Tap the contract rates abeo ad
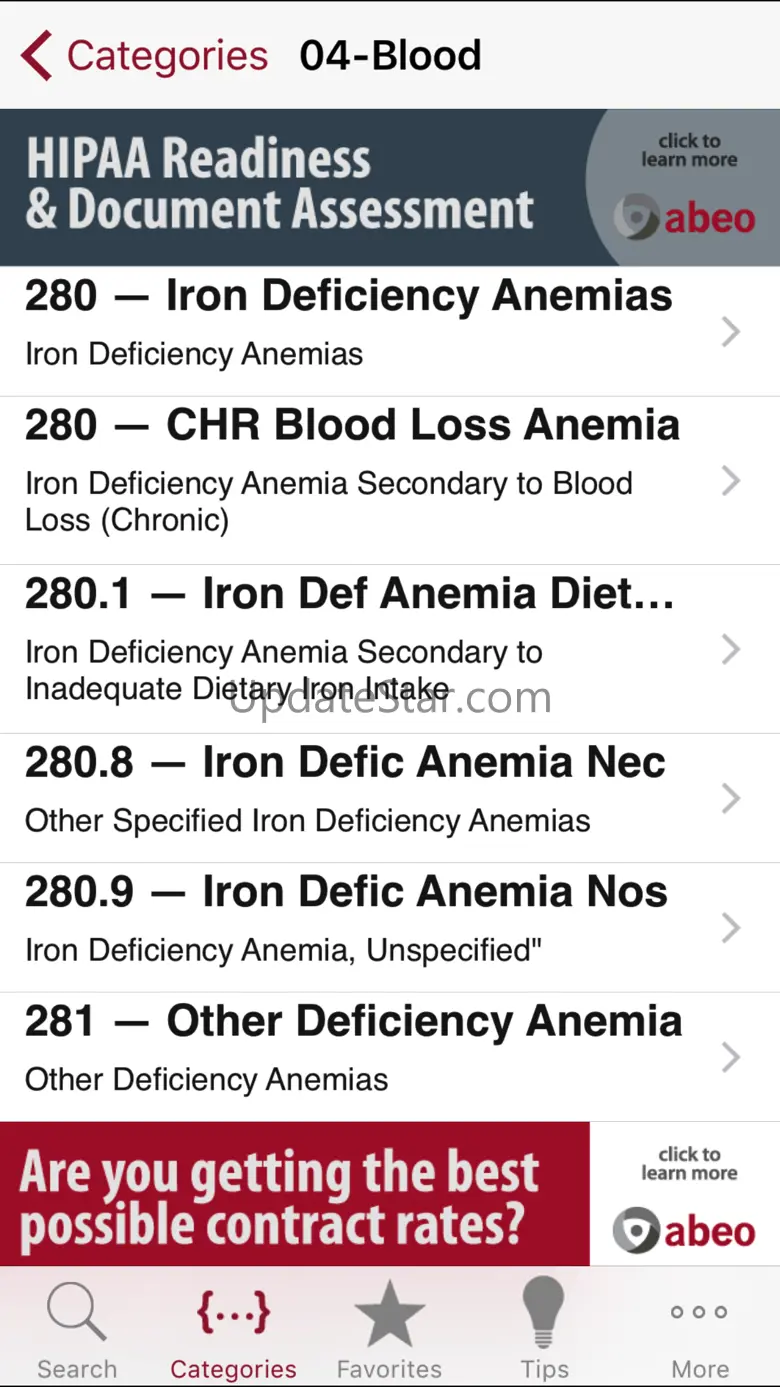The height and width of the screenshot is (1387, 780). click(x=390, y=1194)
